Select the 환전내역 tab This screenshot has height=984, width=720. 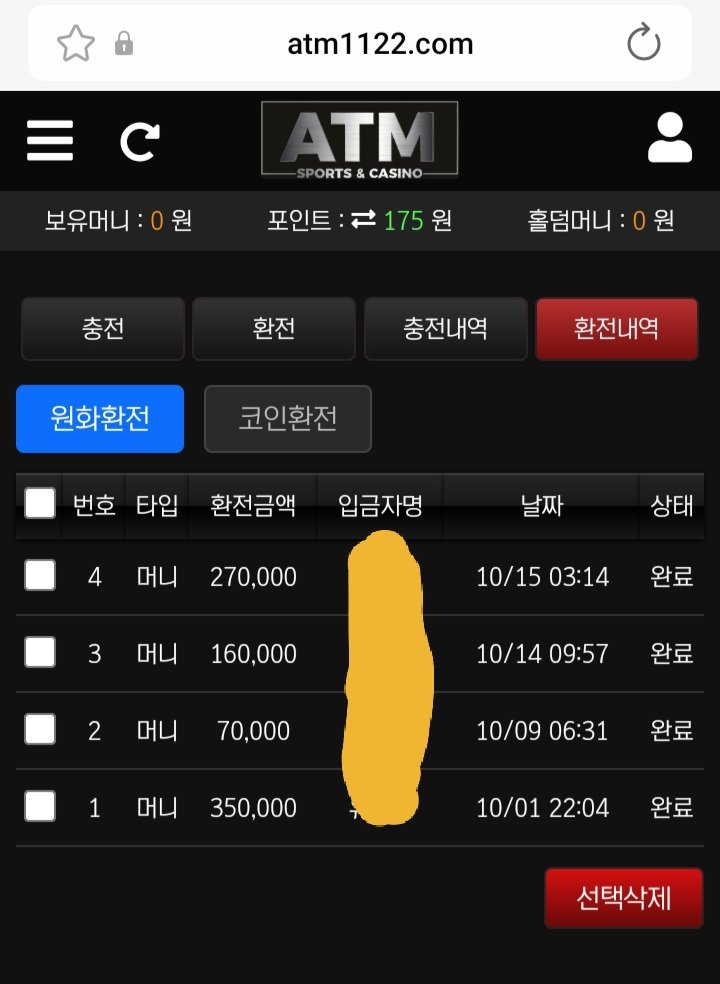click(616, 329)
